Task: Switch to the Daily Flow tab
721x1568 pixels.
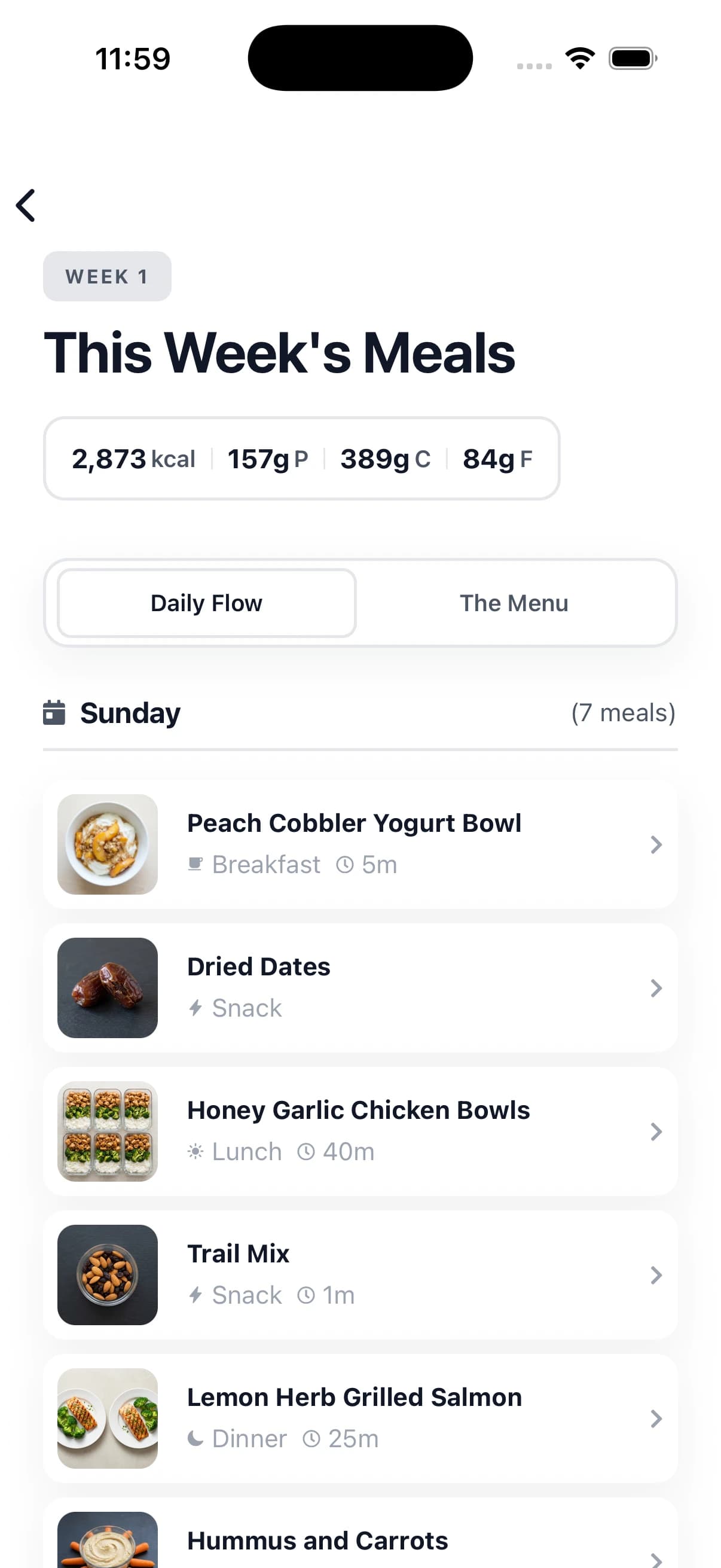Action: (x=206, y=603)
